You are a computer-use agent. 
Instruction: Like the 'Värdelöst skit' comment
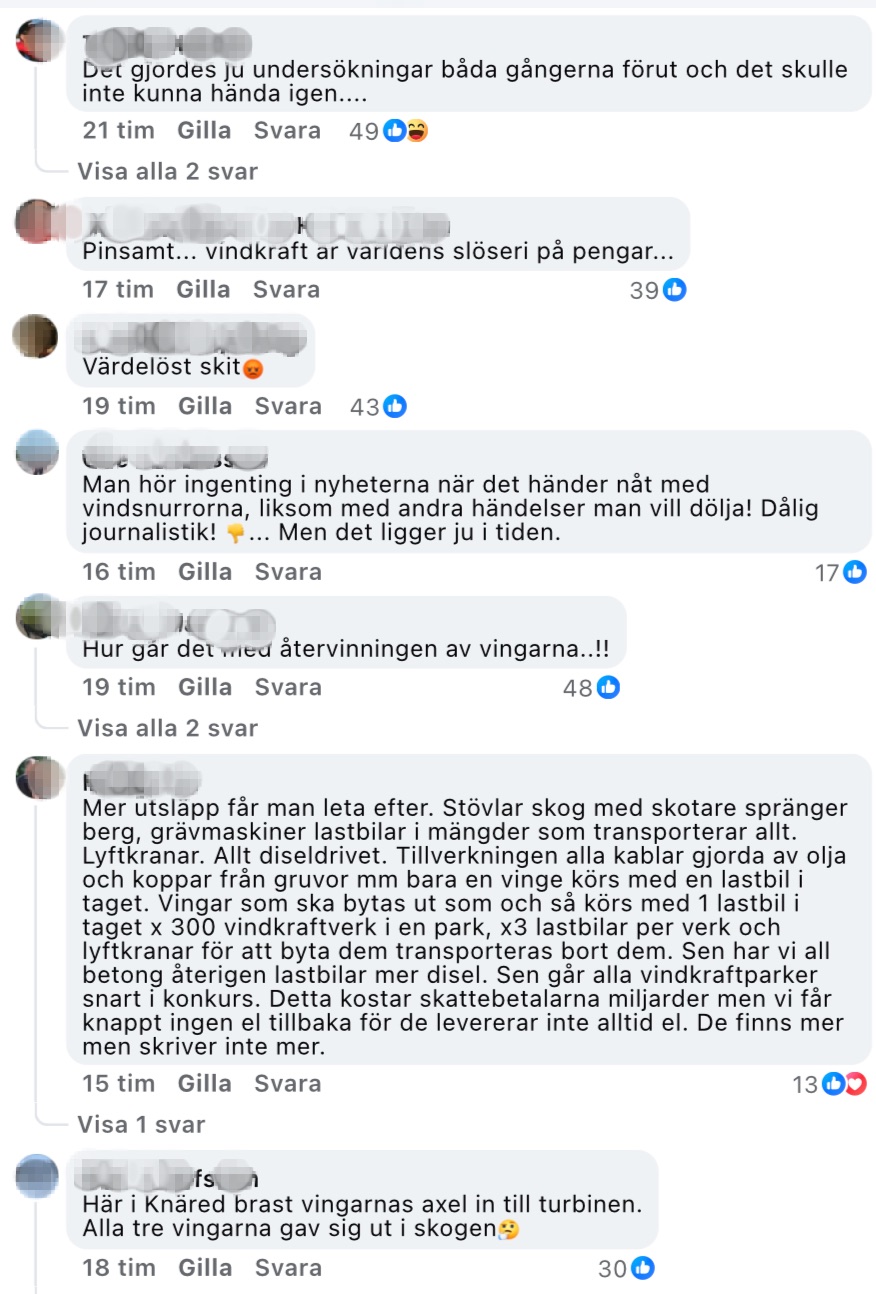(x=204, y=406)
